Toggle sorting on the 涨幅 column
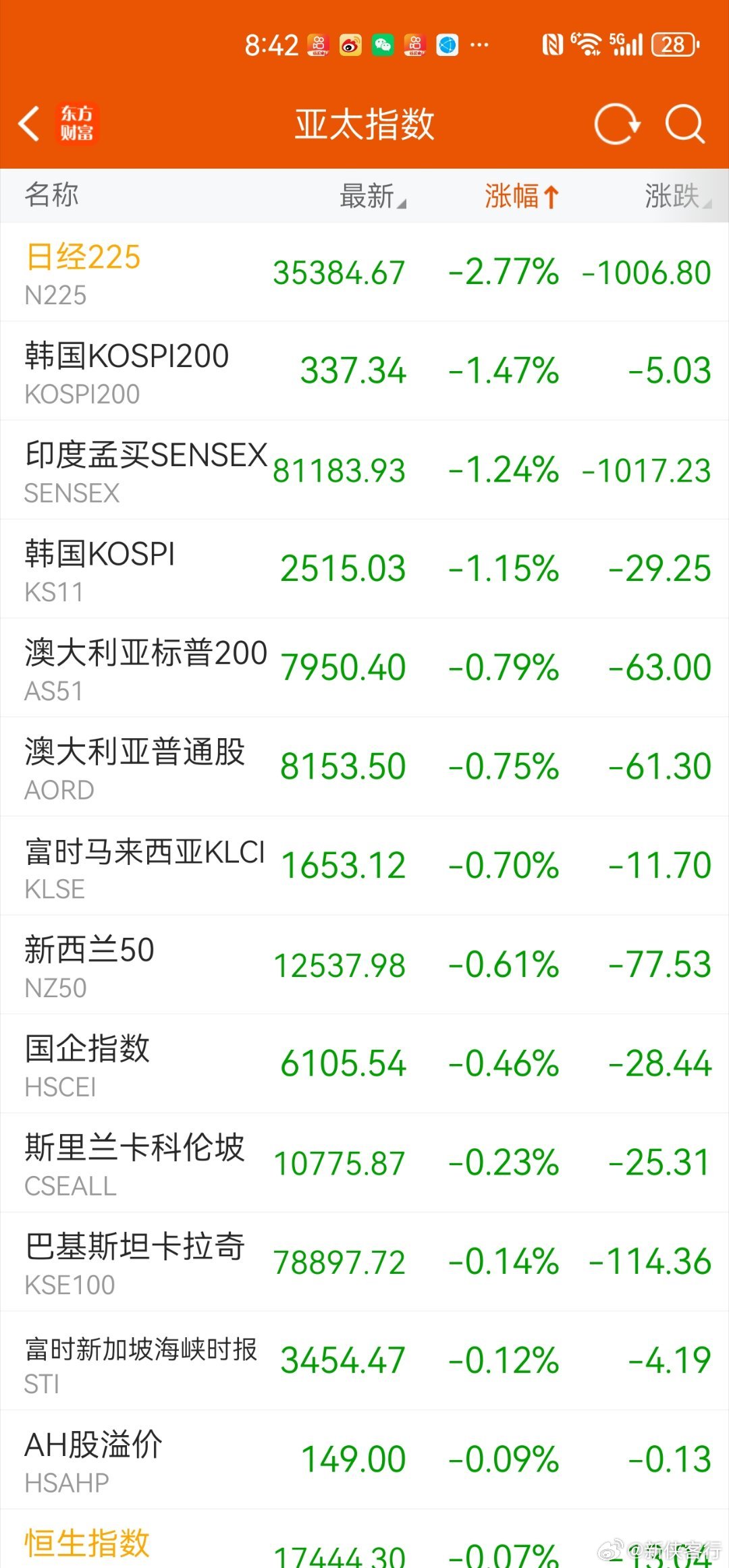The height and width of the screenshot is (1568, 729). pos(522,196)
